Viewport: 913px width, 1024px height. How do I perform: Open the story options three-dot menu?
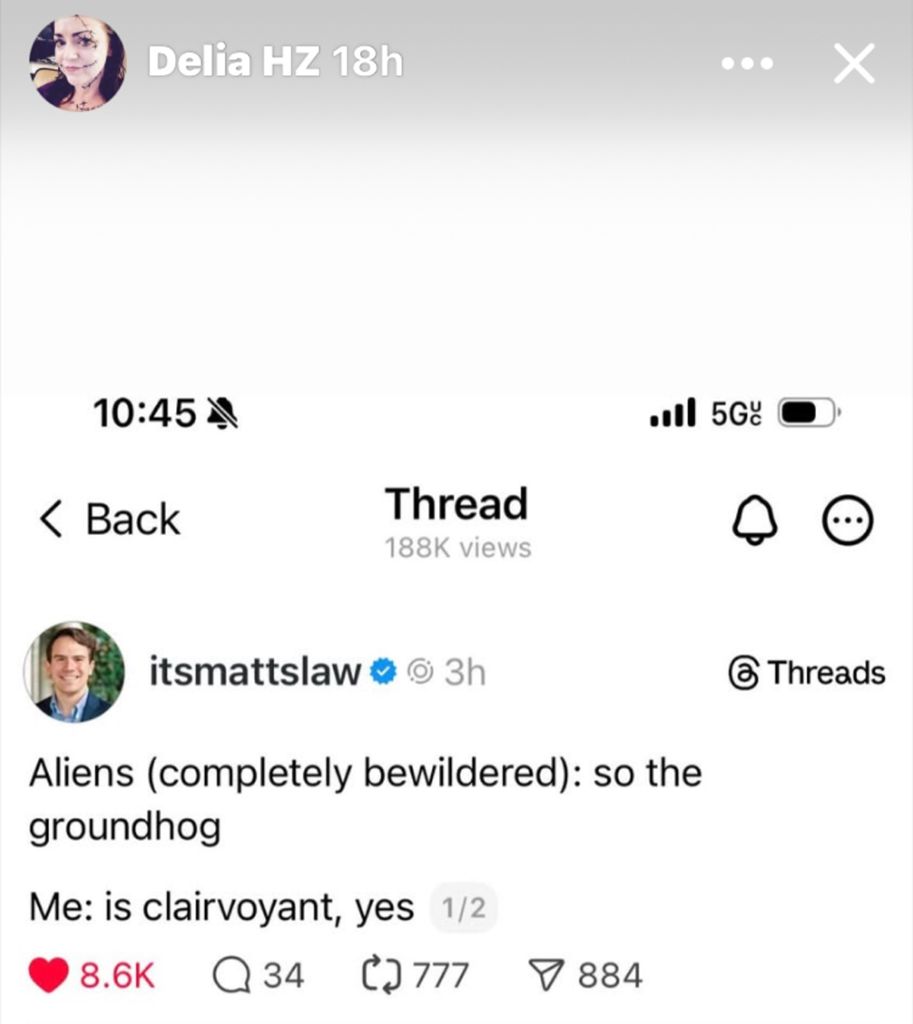(748, 64)
